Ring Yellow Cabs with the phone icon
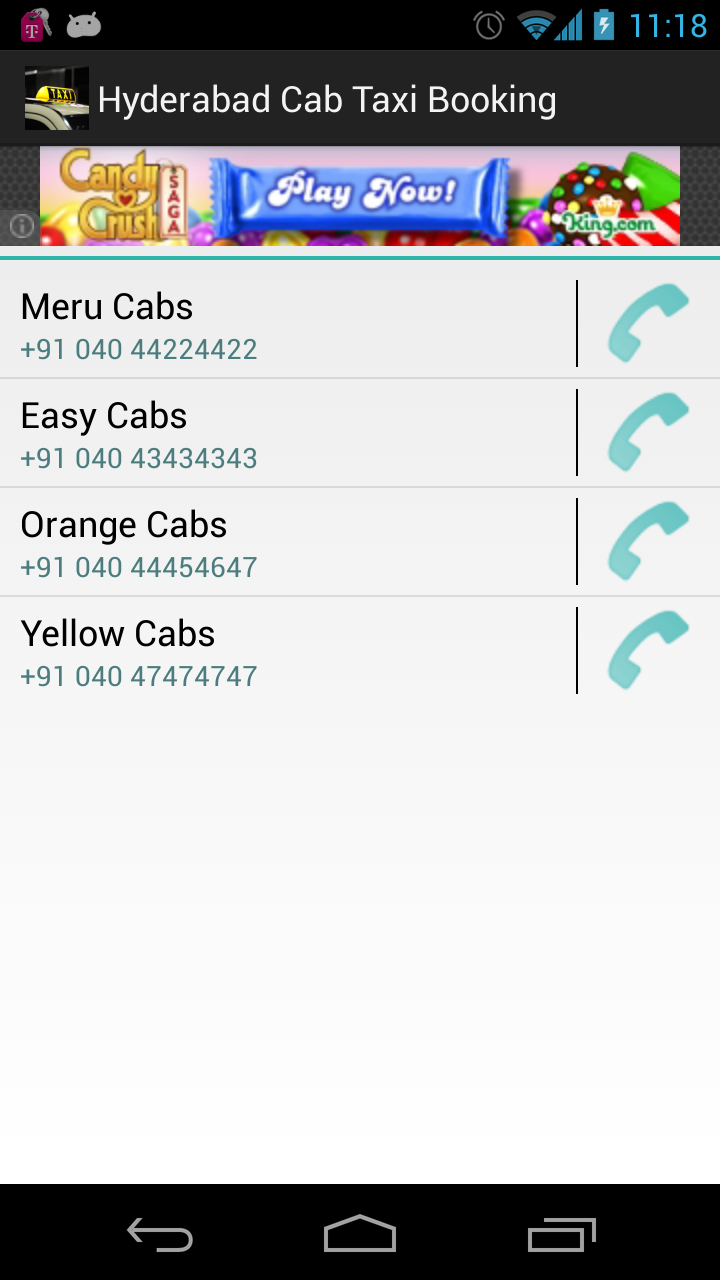 [648, 650]
